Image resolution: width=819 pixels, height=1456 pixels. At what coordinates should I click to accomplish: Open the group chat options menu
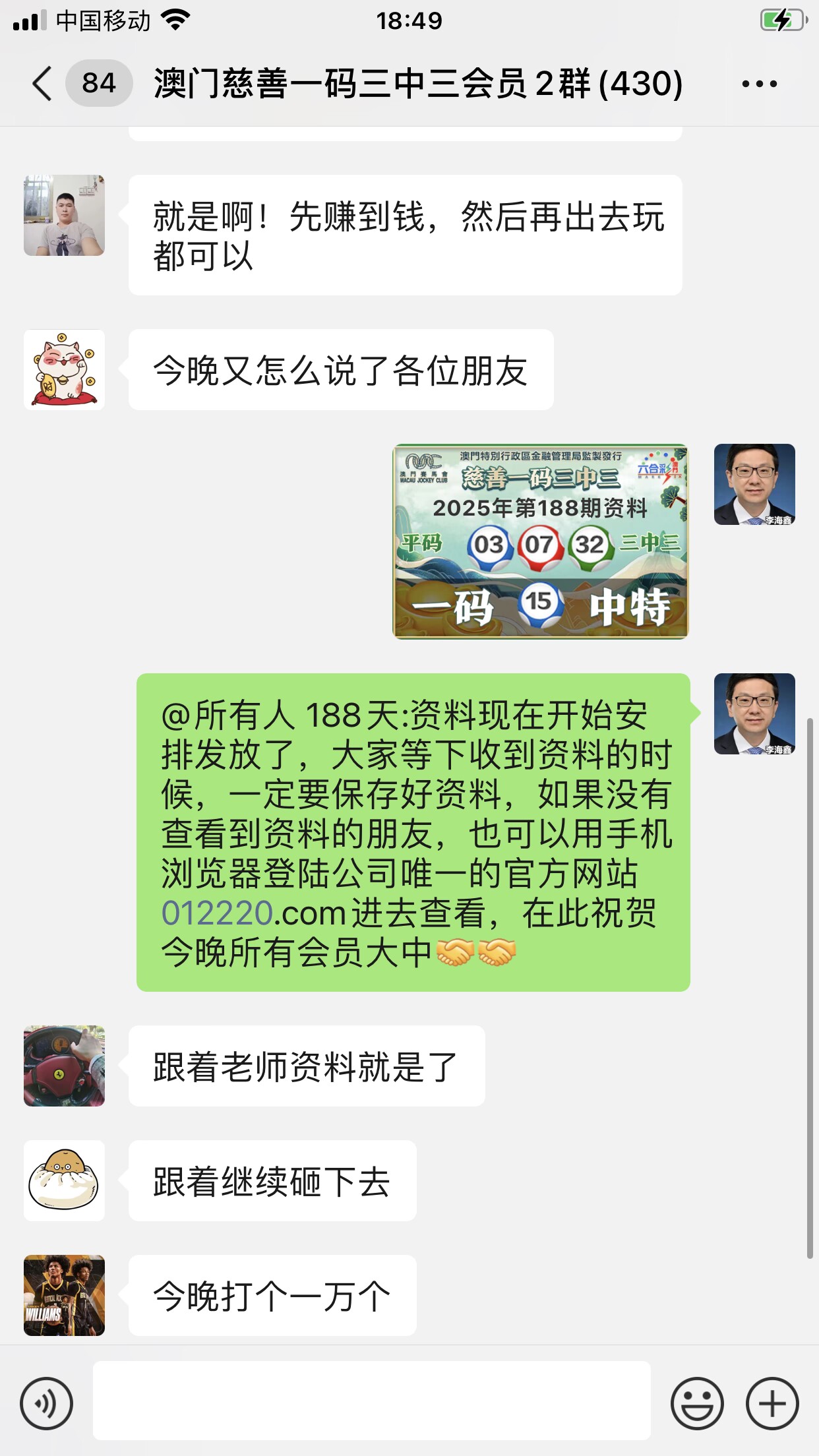pyautogui.click(x=759, y=84)
